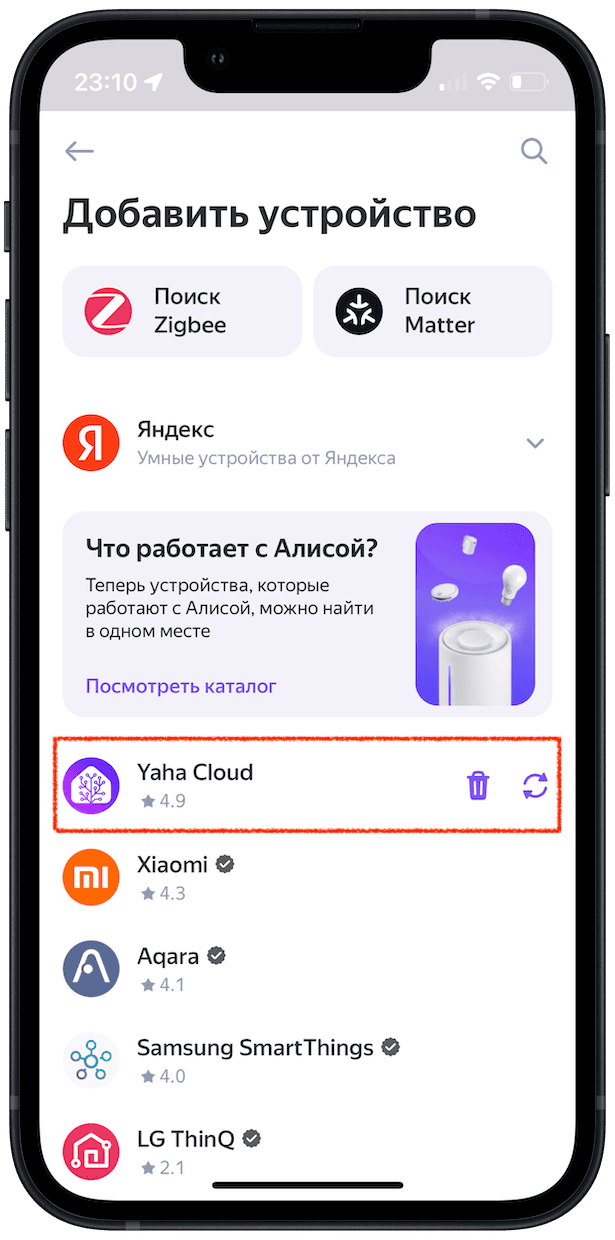Start Поиск Matter device search
Image resolution: width=615 pixels, height=1240 pixels.
(x=432, y=310)
